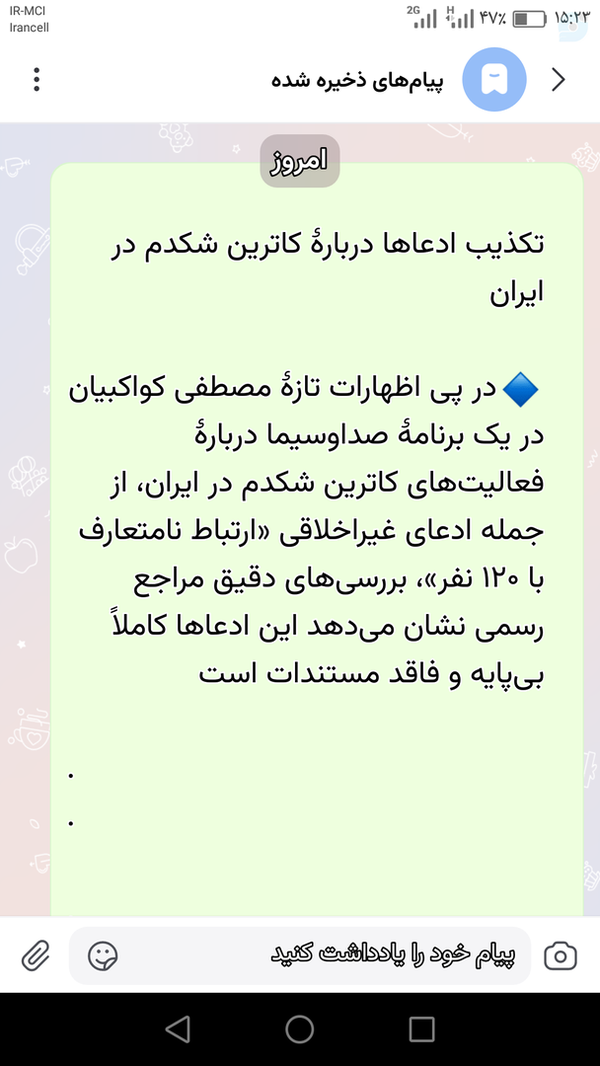Viewport: 600px width, 1066px height.
Task: Tap the paperclip attach icon
Action: coord(36,956)
